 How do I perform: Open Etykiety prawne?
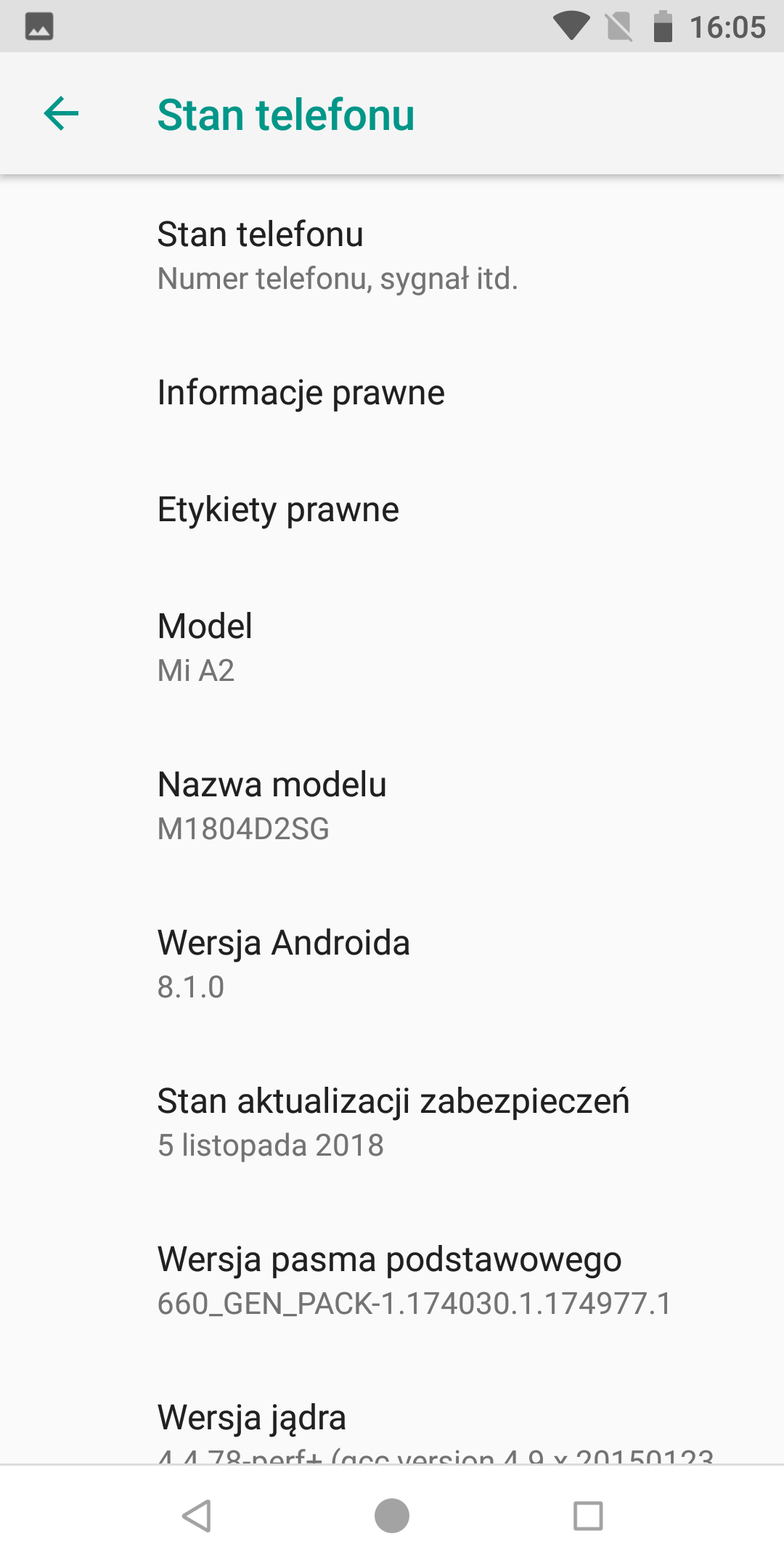(392, 510)
